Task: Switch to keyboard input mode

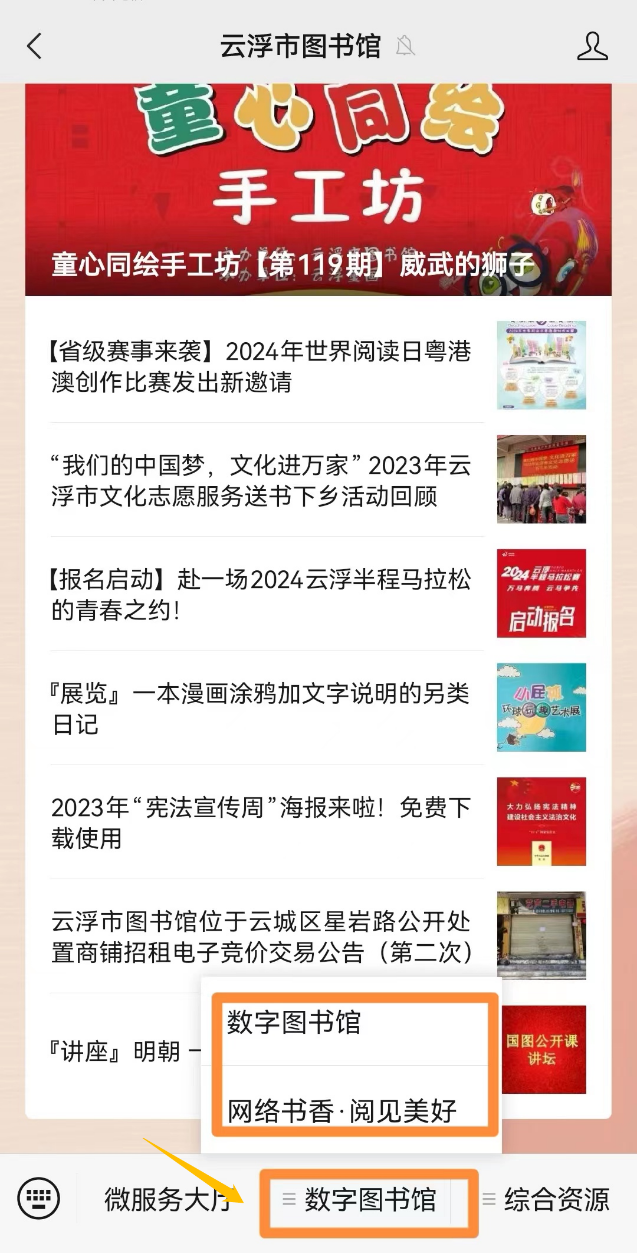Action: [x=39, y=1198]
